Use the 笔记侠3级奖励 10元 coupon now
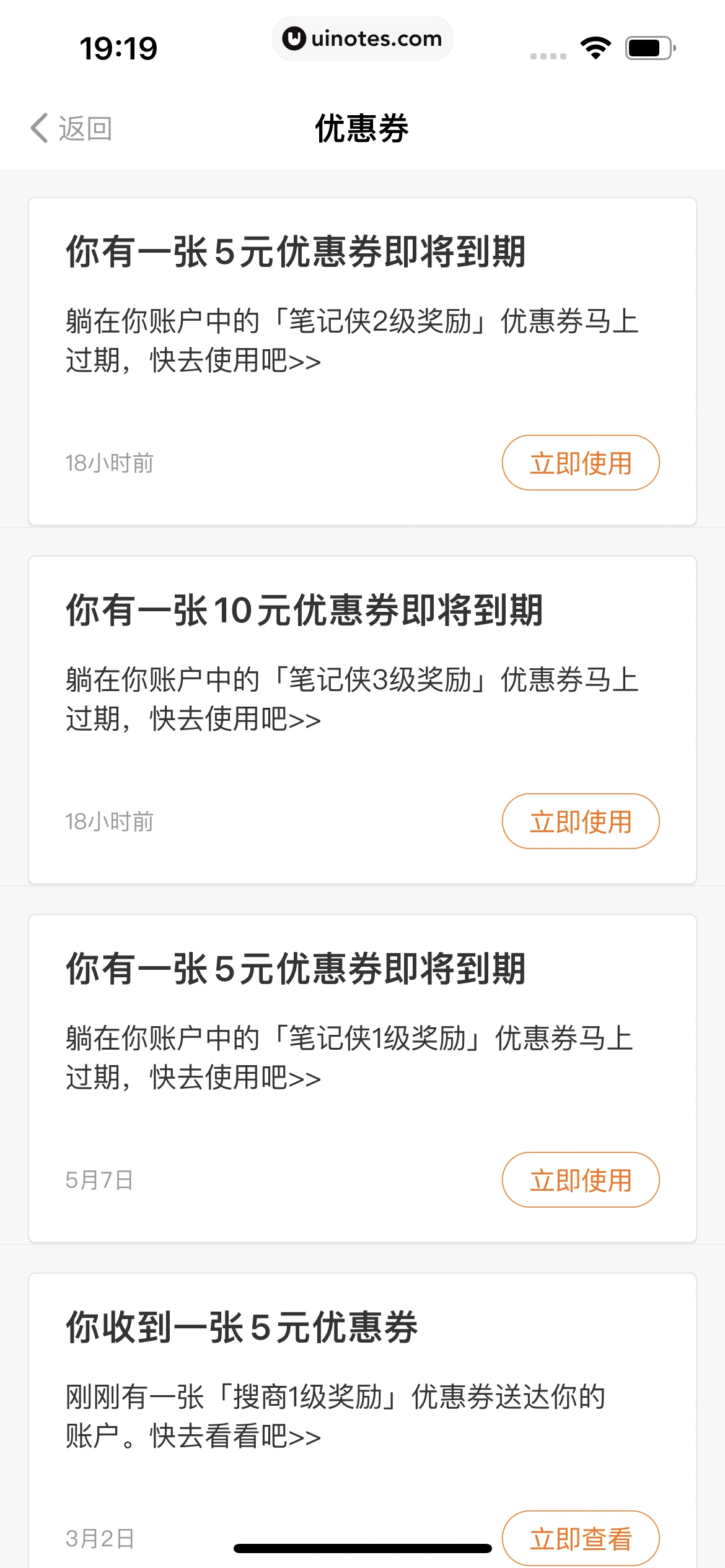 (x=580, y=821)
